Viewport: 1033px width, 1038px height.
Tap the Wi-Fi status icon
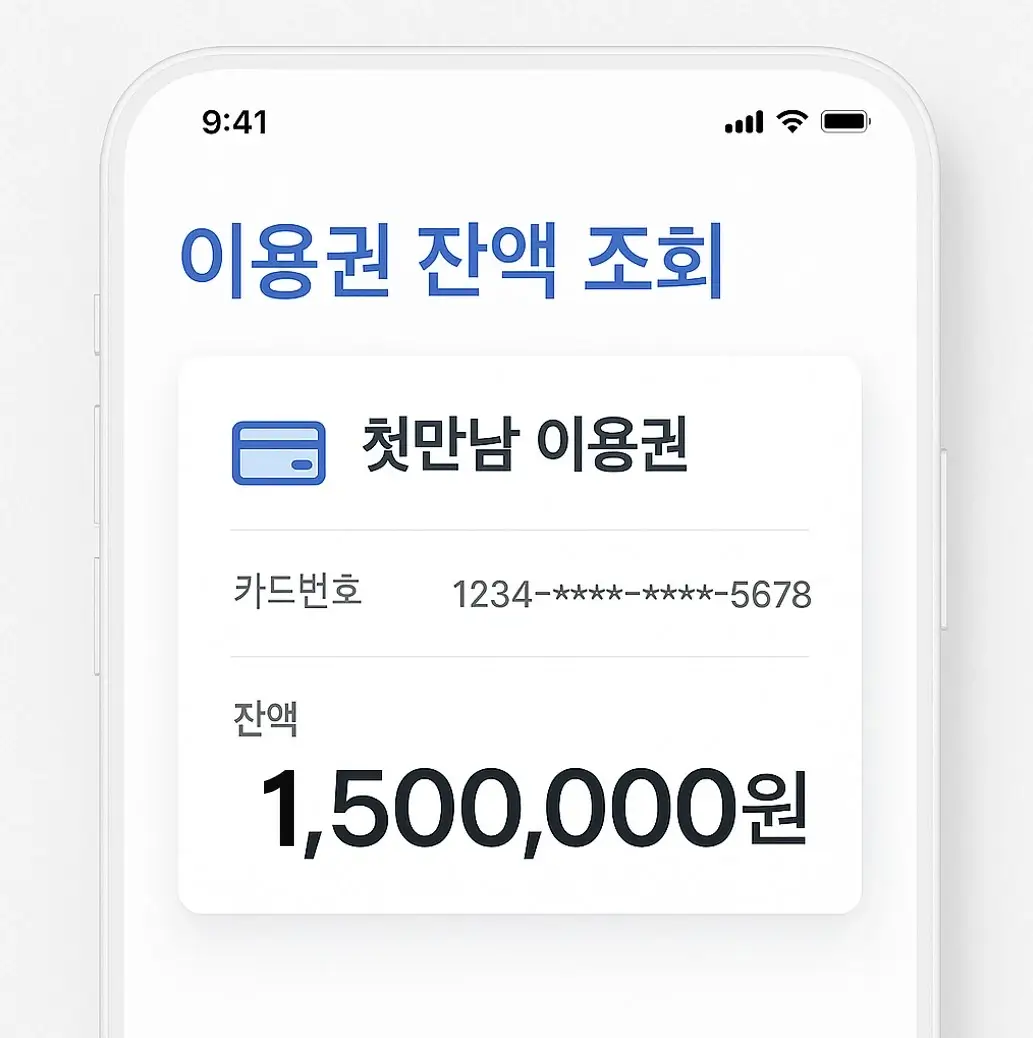pyautogui.click(x=791, y=120)
